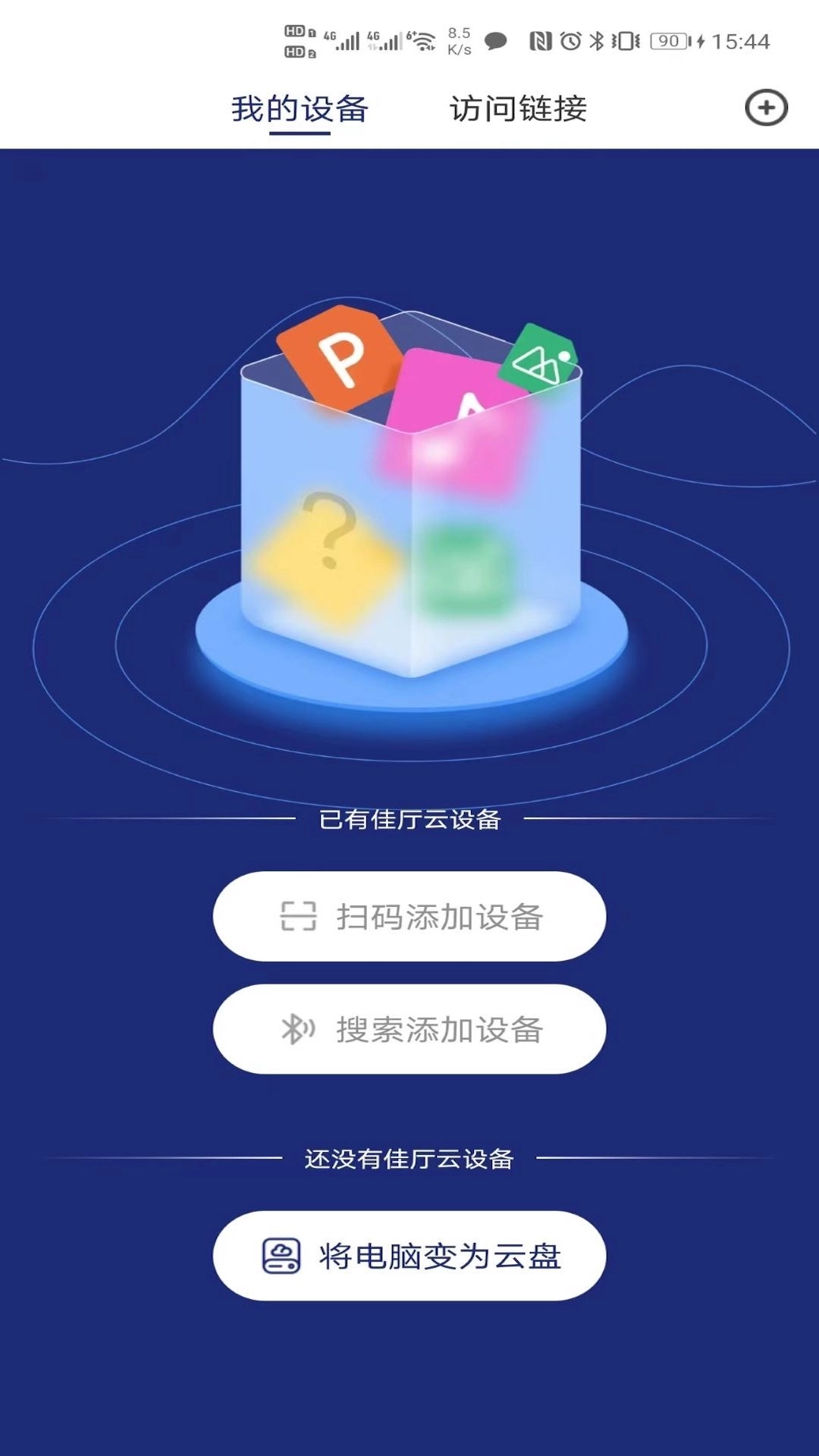Select the 我的设备 tab
This screenshot has height=1456, width=819.
(300, 108)
